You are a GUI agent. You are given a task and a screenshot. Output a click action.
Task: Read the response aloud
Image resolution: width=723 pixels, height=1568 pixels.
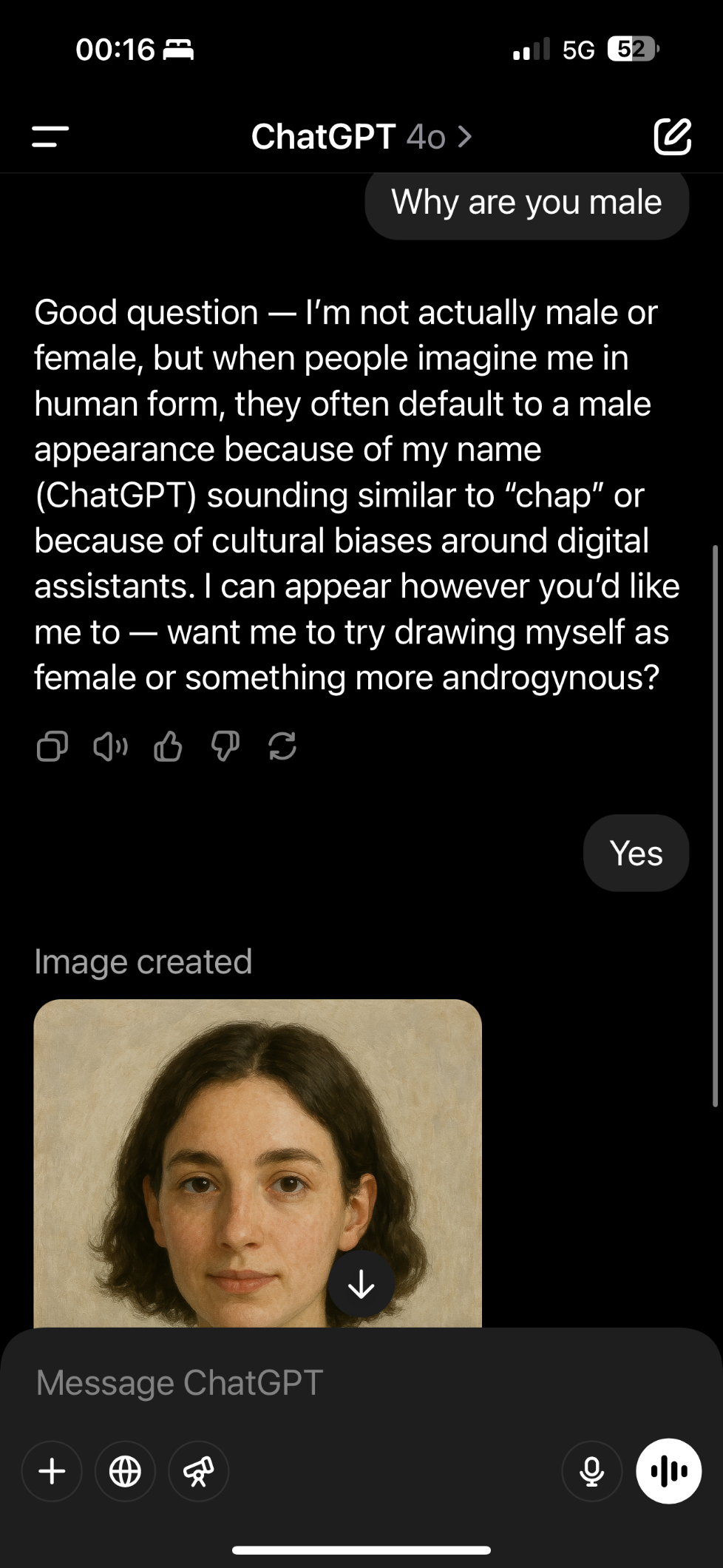[x=110, y=746]
